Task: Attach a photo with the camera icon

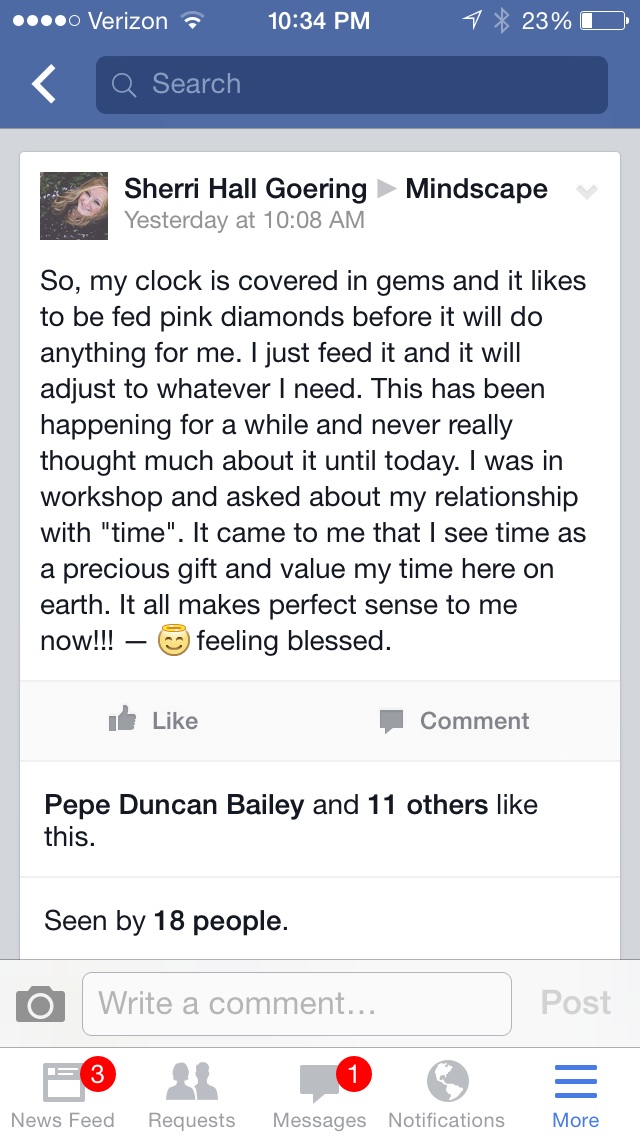Action: click(x=41, y=1003)
